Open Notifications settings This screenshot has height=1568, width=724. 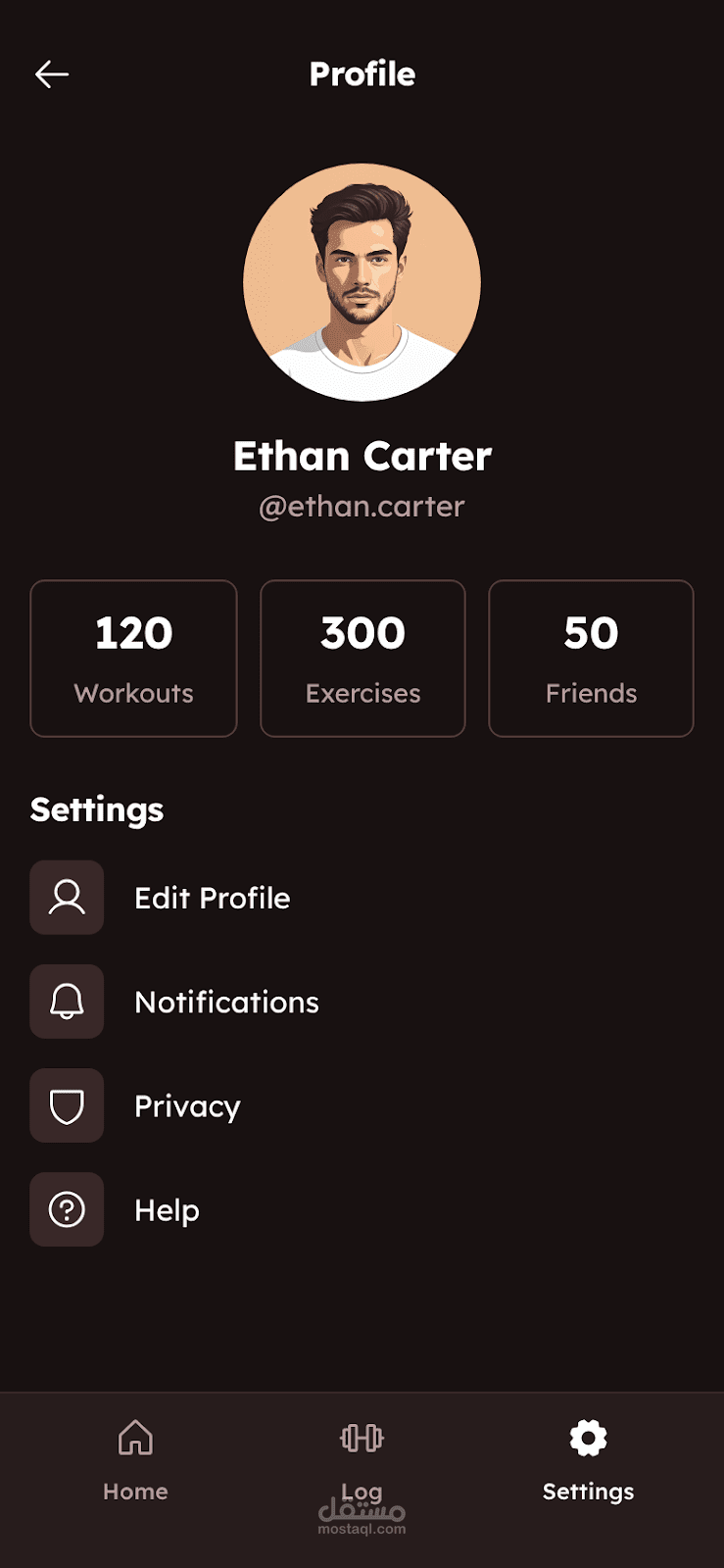click(x=226, y=1002)
